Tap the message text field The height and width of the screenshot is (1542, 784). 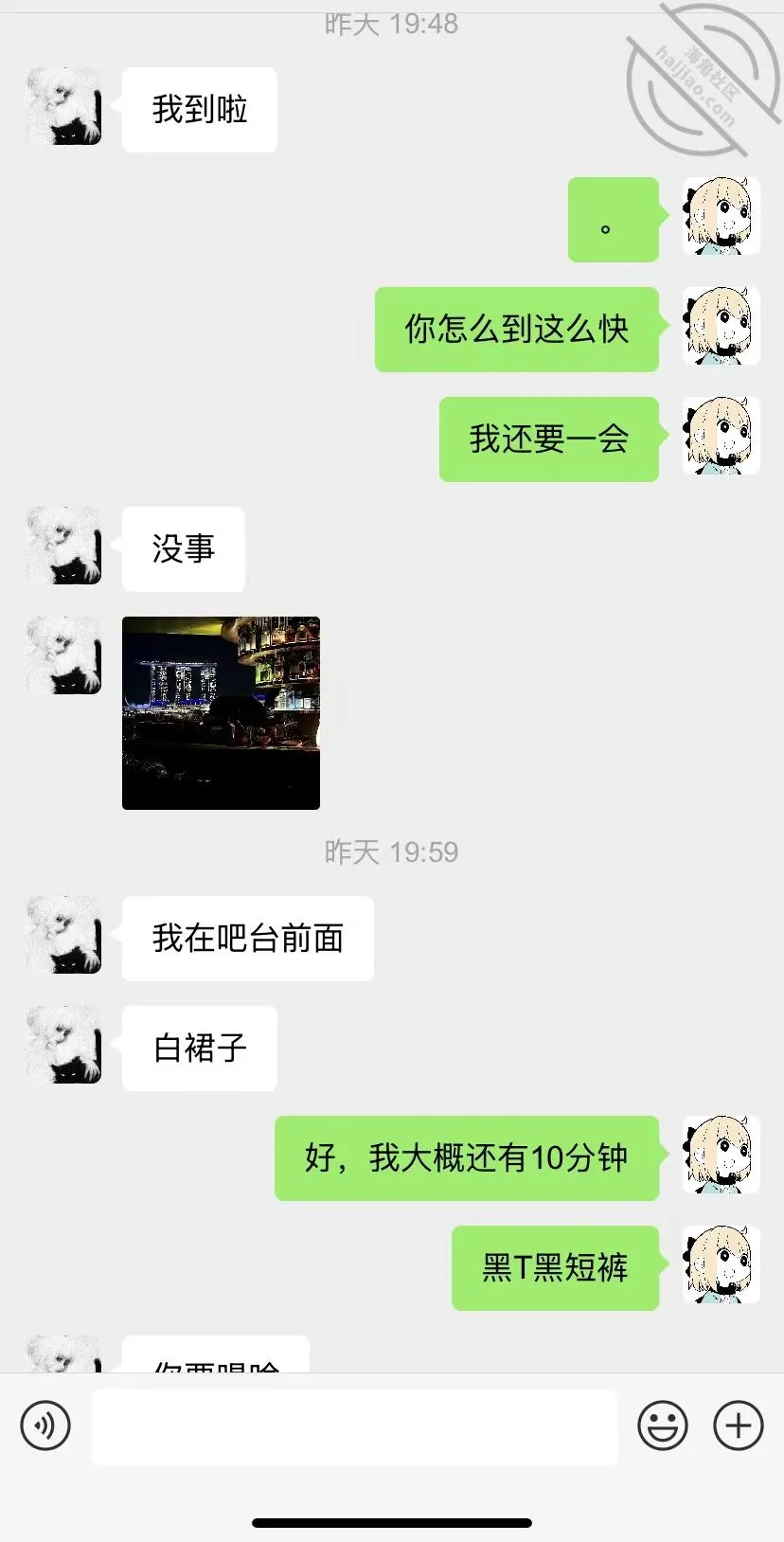(x=354, y=1426)
